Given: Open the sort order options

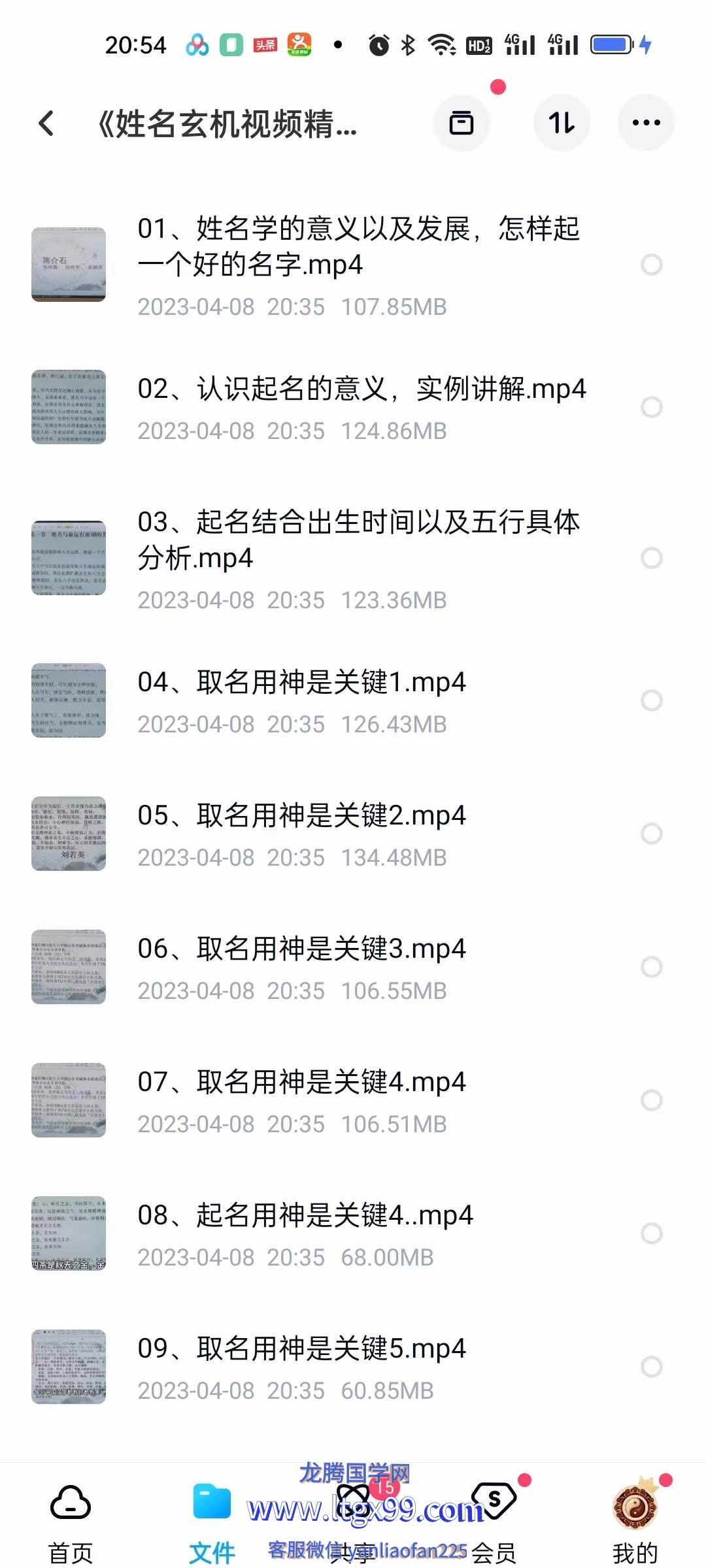Looking at the screenshot, I should [x=562, y=123].
